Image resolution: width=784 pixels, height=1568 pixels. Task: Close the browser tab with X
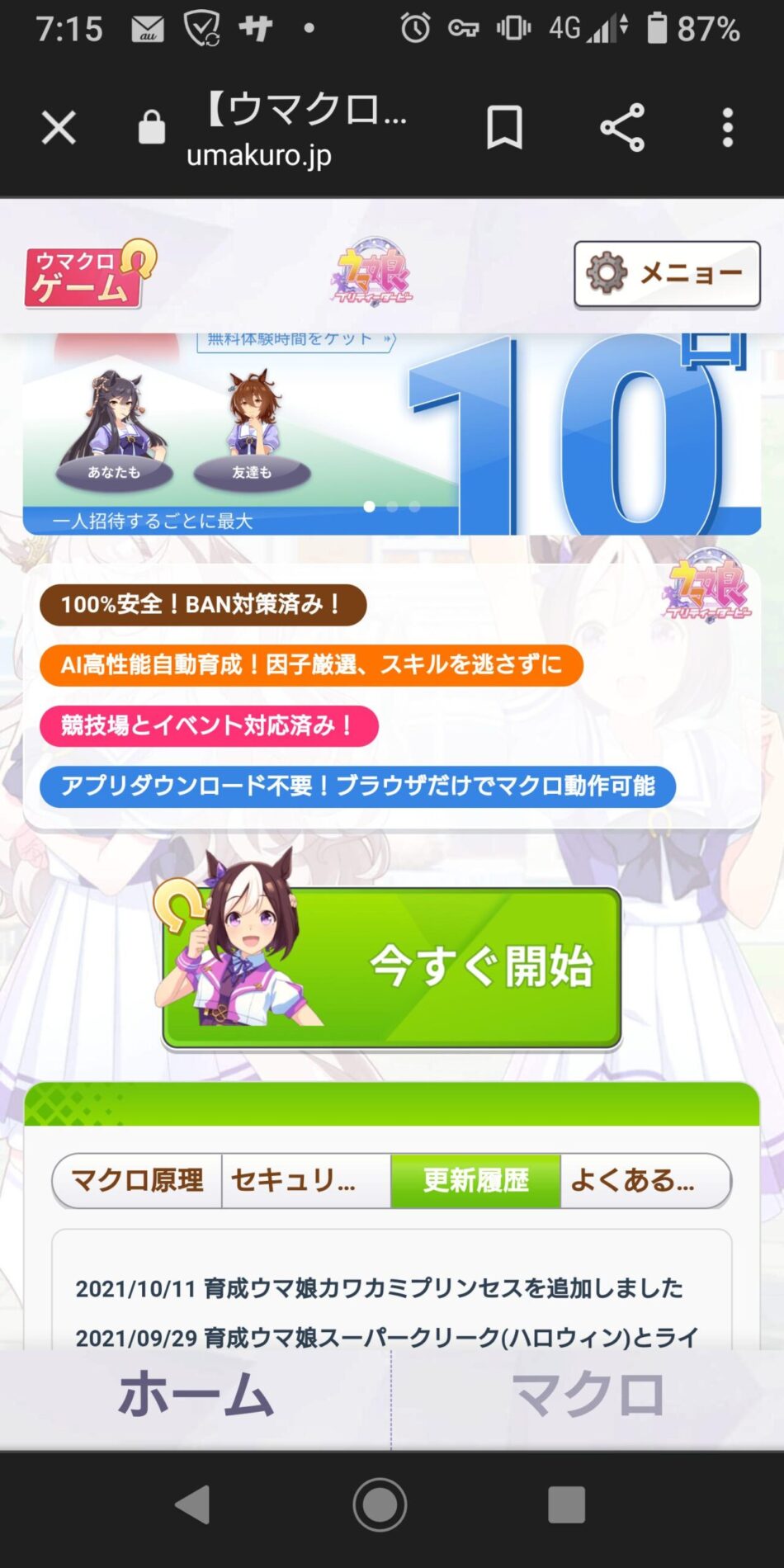(x=59, y=128)
